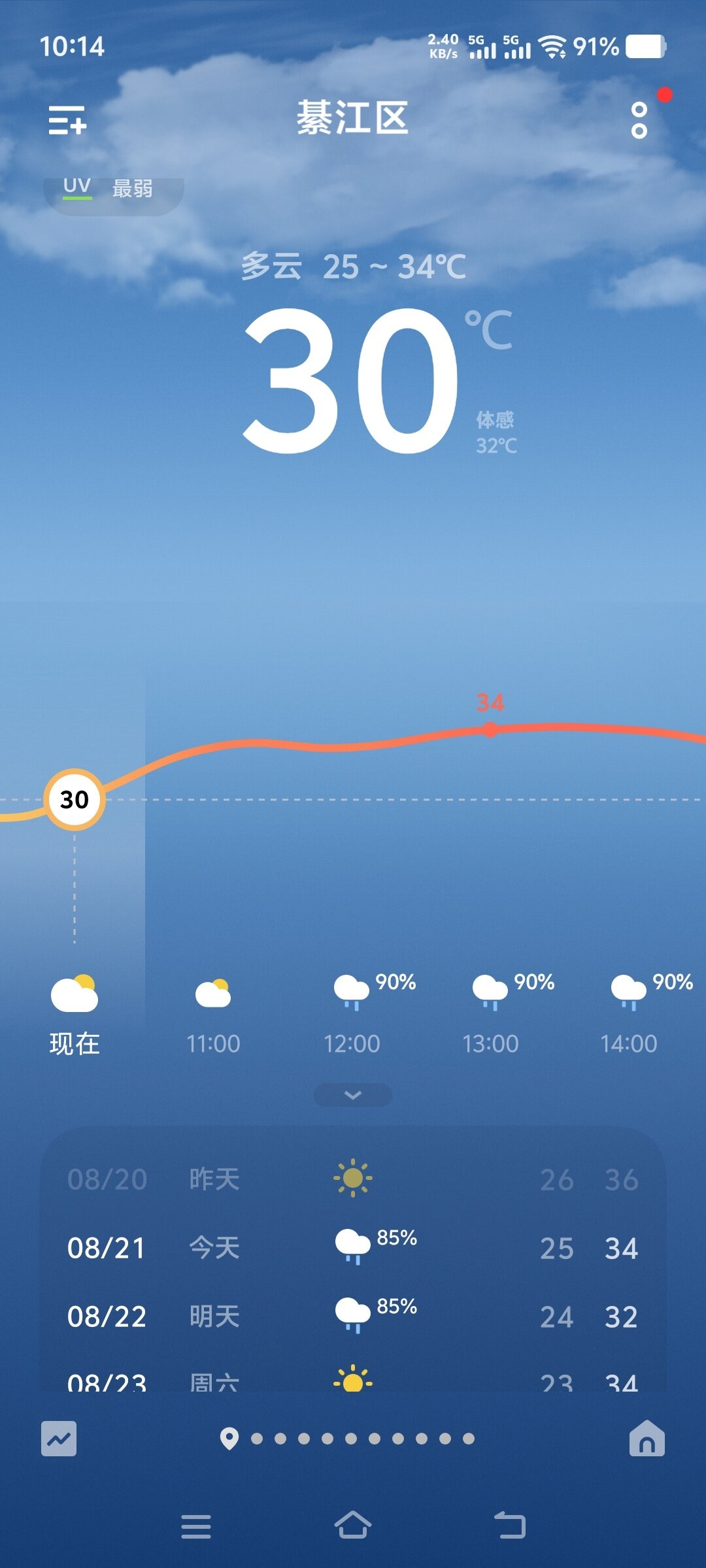Image resolution: width=706 pixels, height=1568 pixels.
Task: Jump to the located city page indicator
Action: pyautogui.click(x=229, y=1439)
